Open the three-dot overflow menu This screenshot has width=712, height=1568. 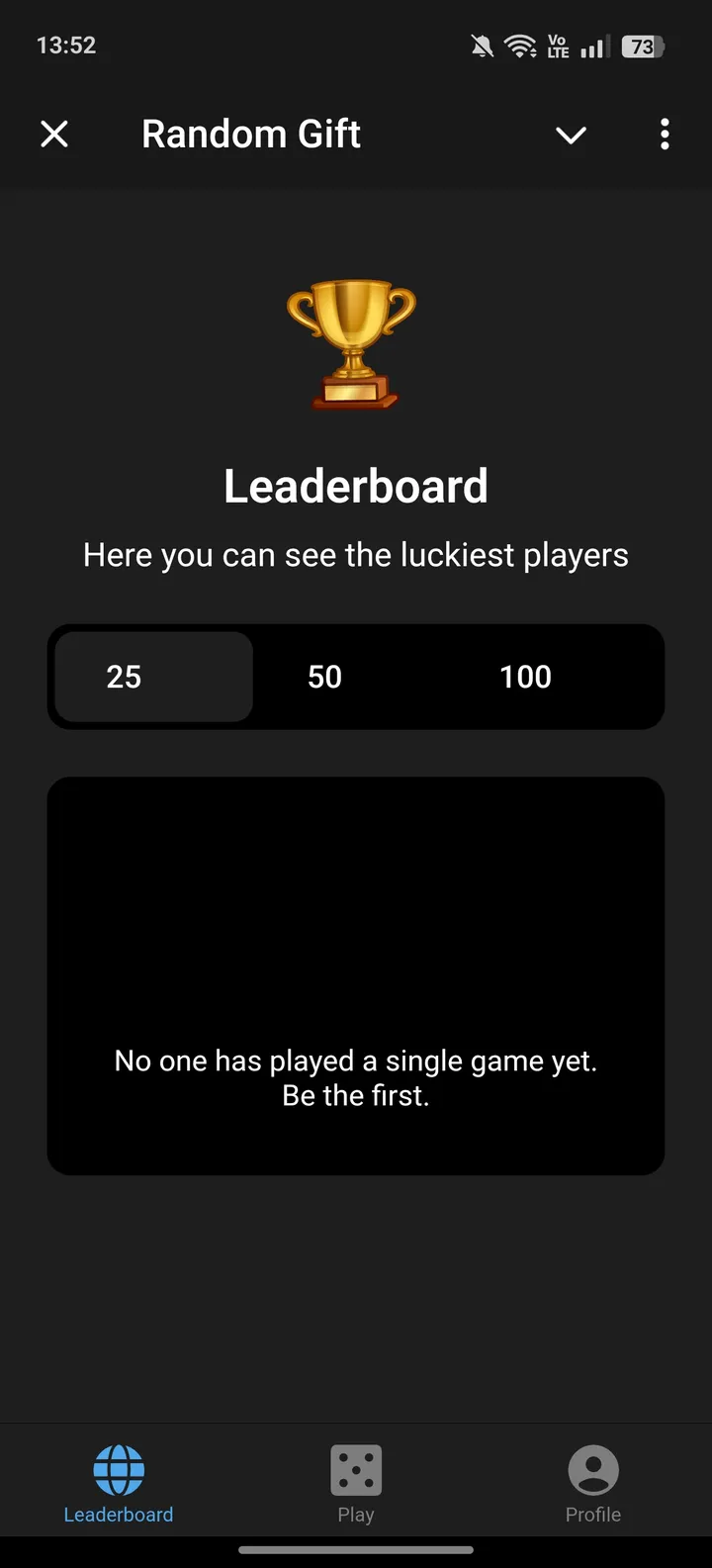point(665,135)
